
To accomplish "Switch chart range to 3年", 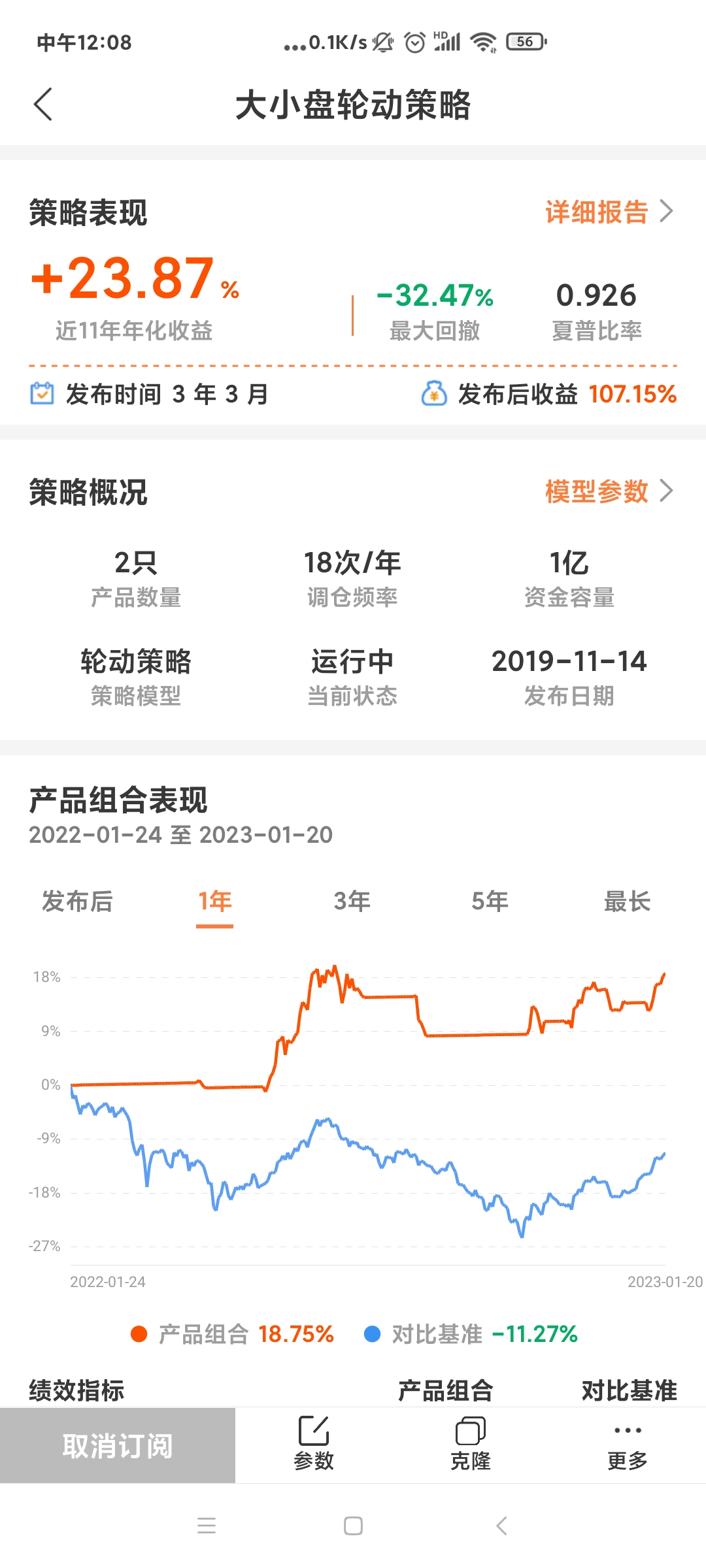I will (x=352, y=902).
